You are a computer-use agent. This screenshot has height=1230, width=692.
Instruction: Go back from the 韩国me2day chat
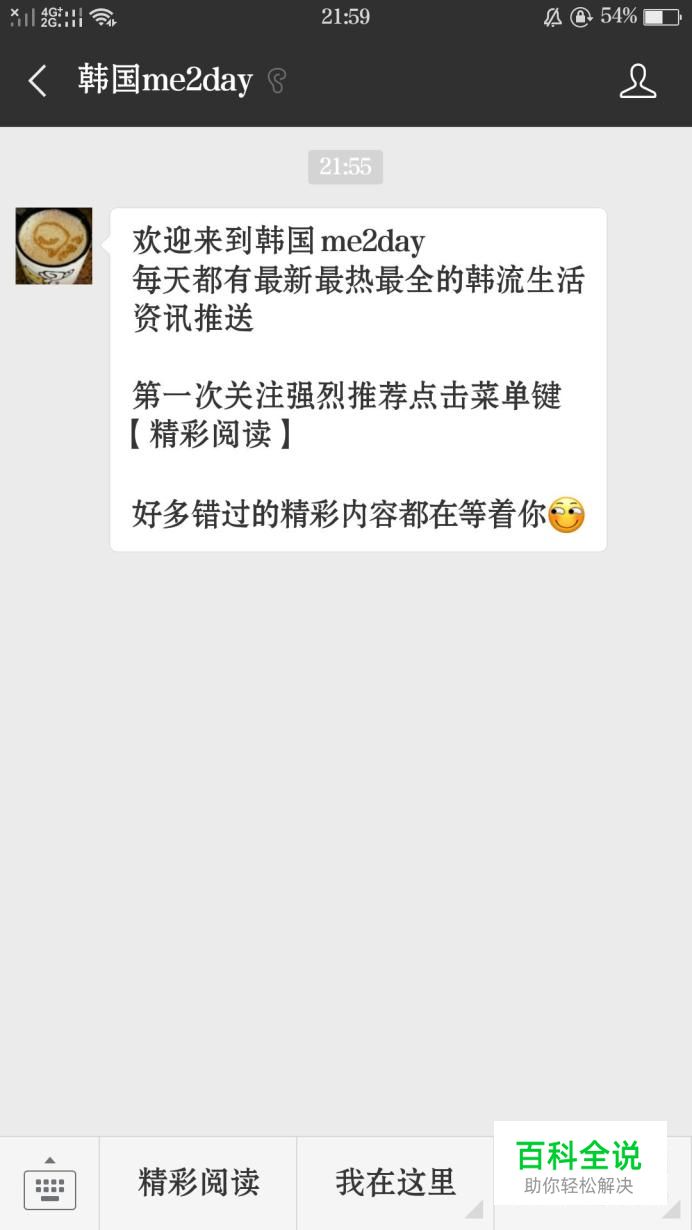38,81
